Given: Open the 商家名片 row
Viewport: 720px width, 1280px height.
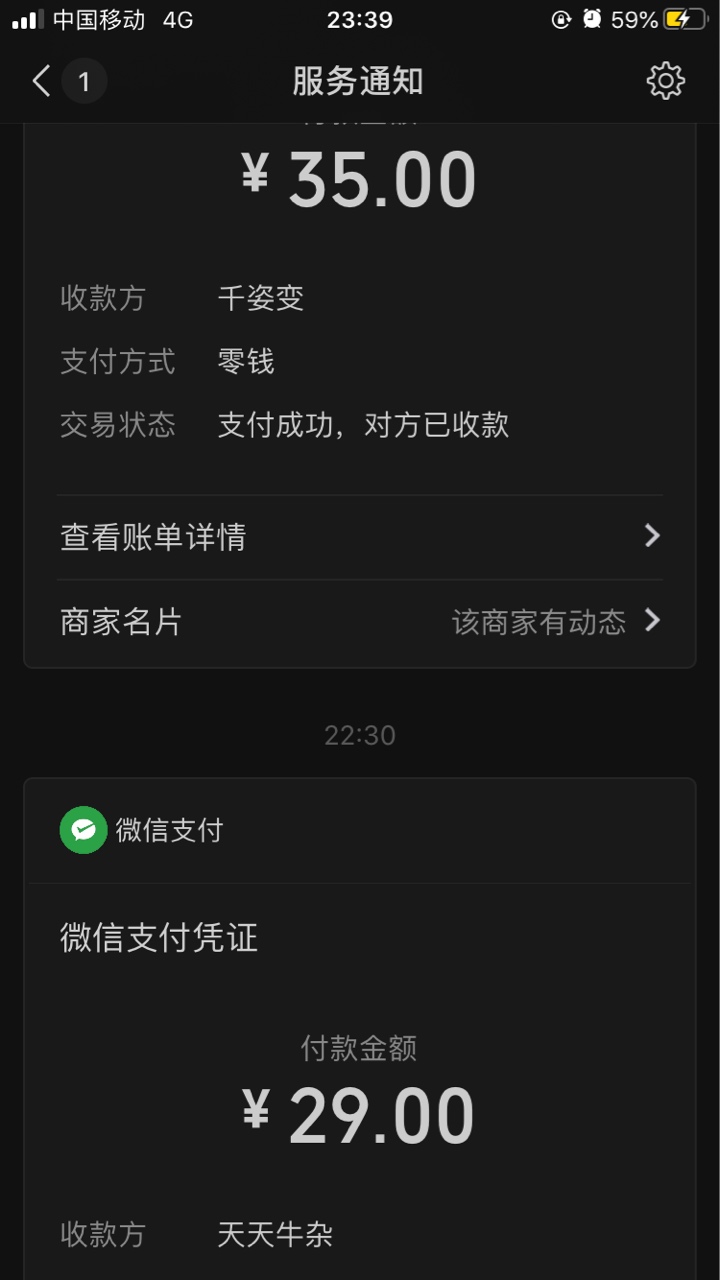Looking at the screenshot, I should pos(359,622).
